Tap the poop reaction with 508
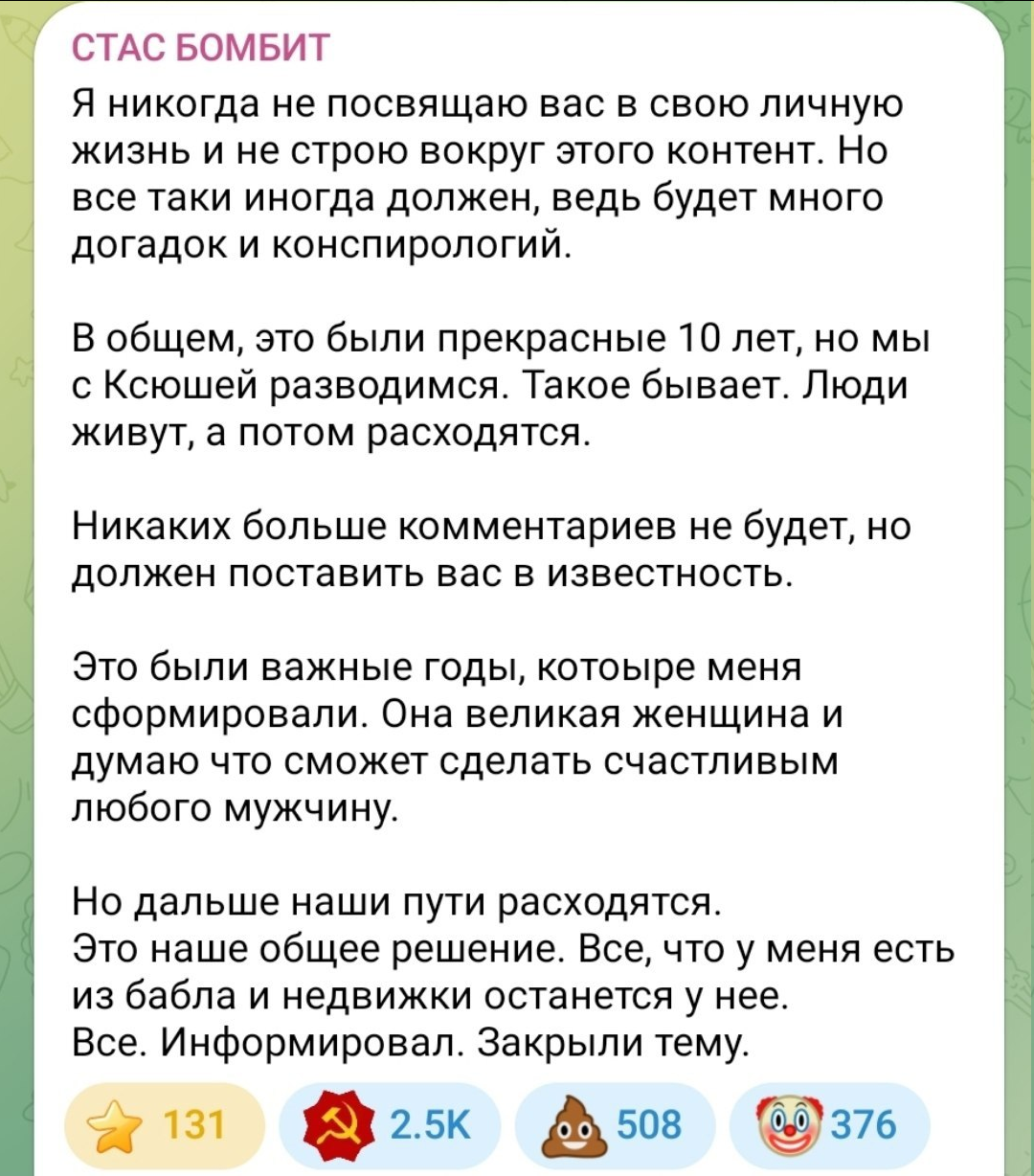The width and height of the screenshot is (1034, 1176). pos(616,1123)
